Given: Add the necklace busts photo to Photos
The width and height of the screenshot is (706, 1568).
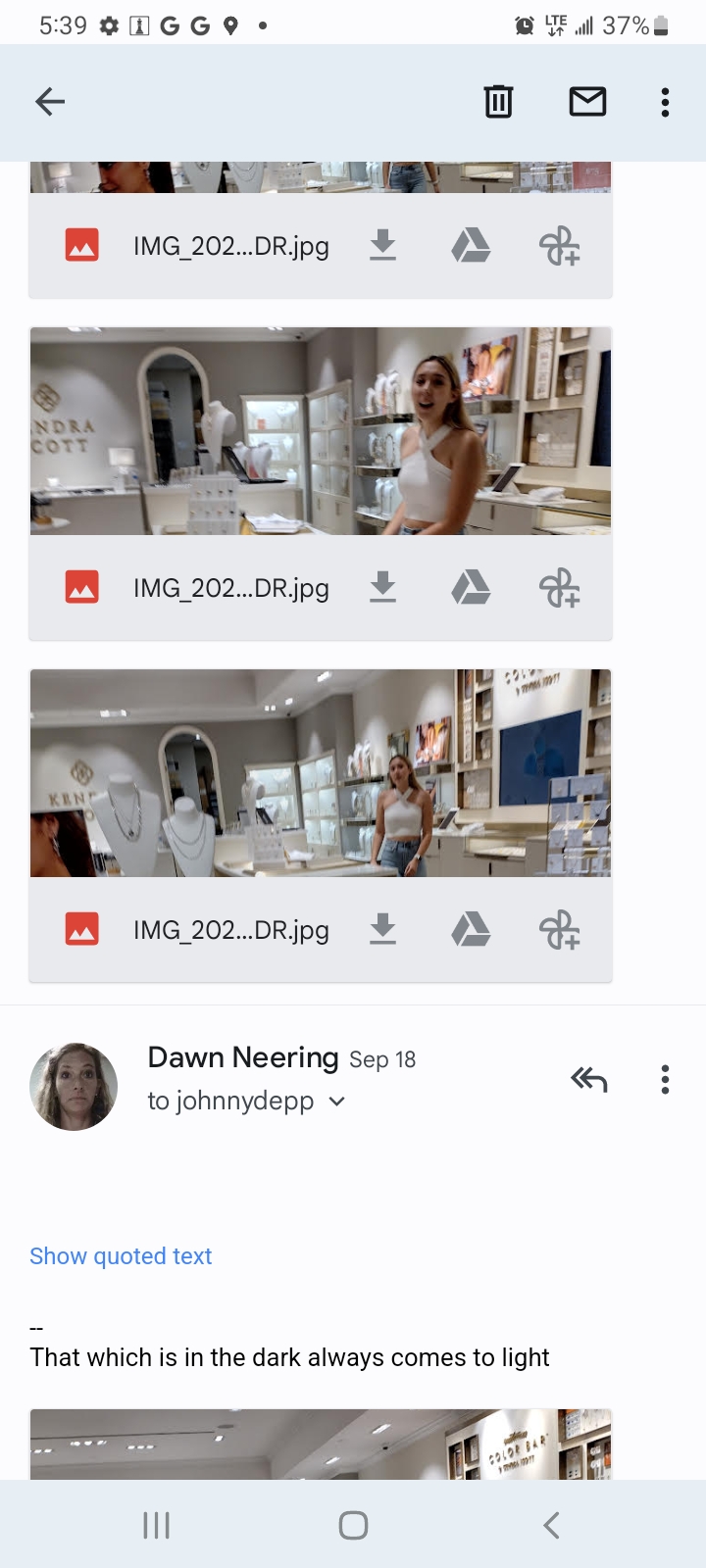Looking at the screenshot, I should pyautogui.click(x=559, y=930).
